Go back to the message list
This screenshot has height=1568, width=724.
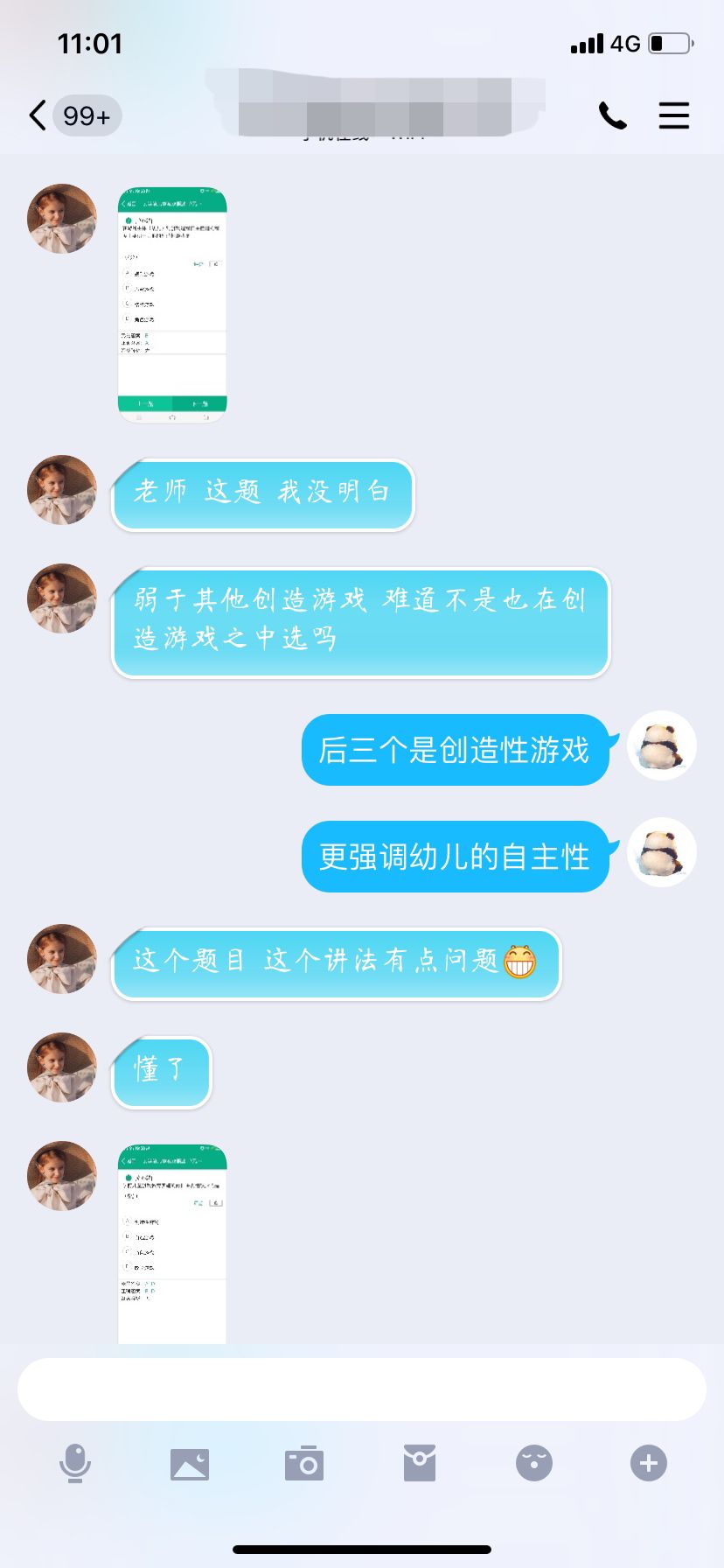[38, 115]
